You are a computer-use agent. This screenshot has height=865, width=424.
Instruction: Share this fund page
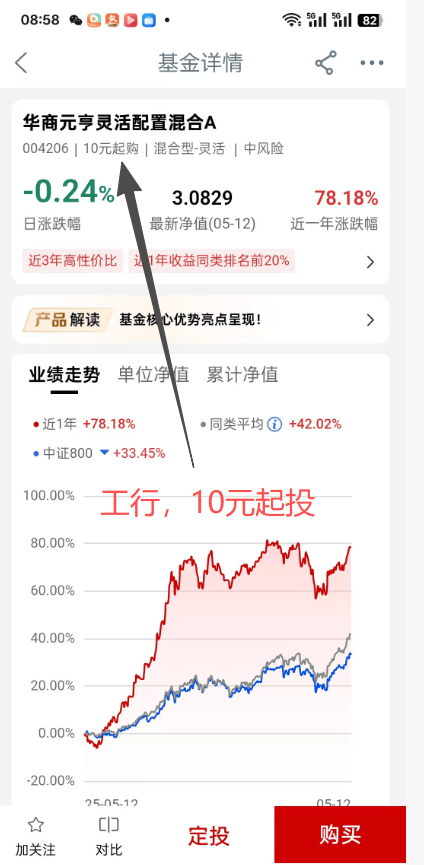point(325,63)
